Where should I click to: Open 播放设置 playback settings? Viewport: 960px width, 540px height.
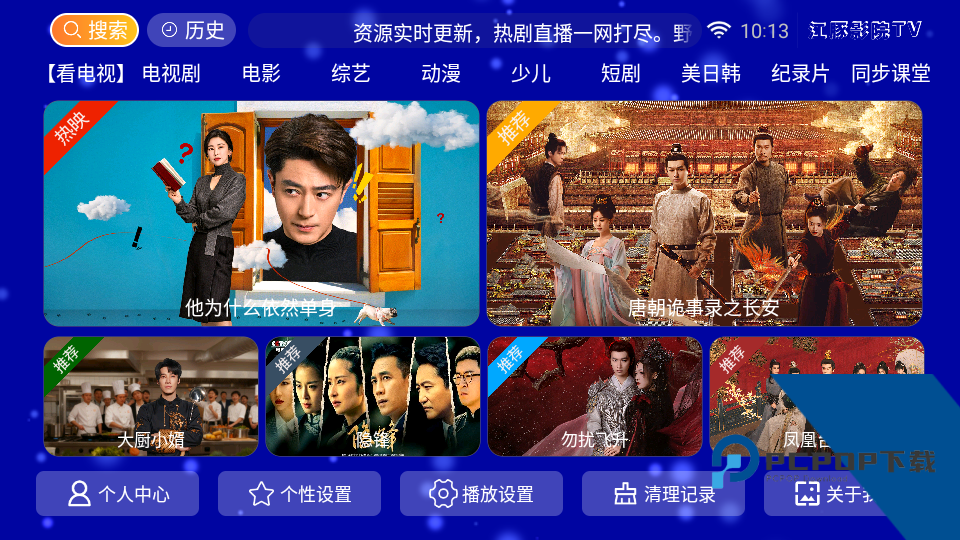coord(481,494)
